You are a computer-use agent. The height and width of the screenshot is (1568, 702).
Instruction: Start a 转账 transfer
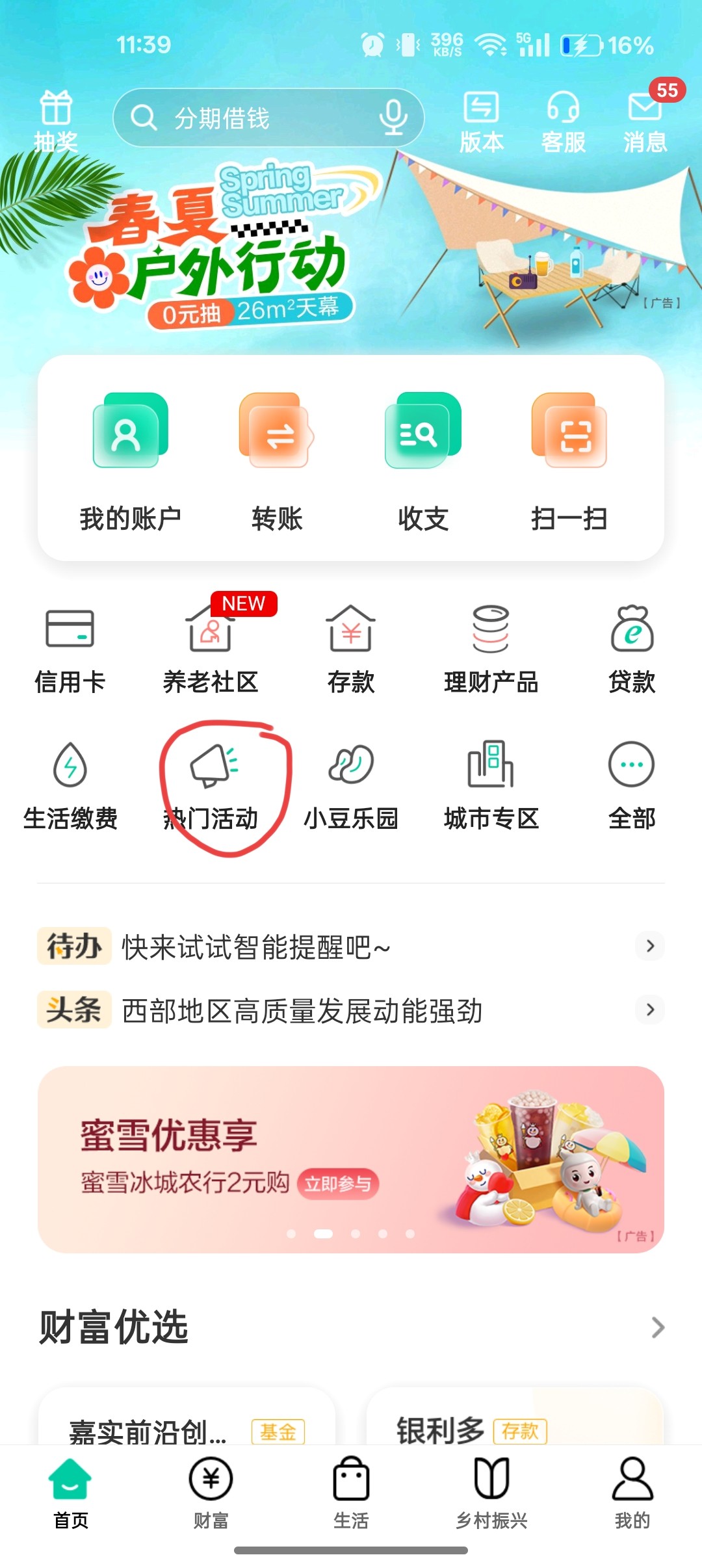[x=277, y=460]
